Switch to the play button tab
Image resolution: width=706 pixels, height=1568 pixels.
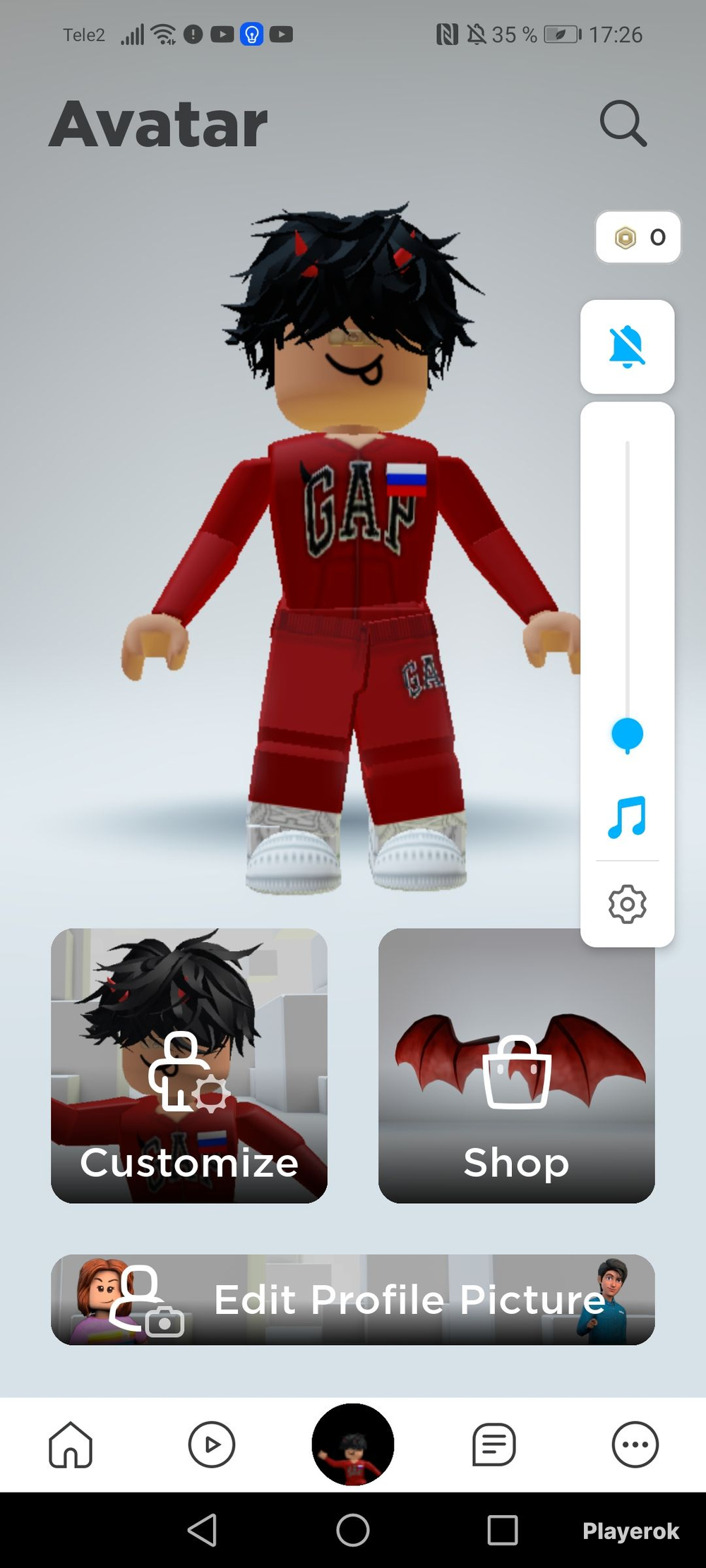[x=212, y=1445]
